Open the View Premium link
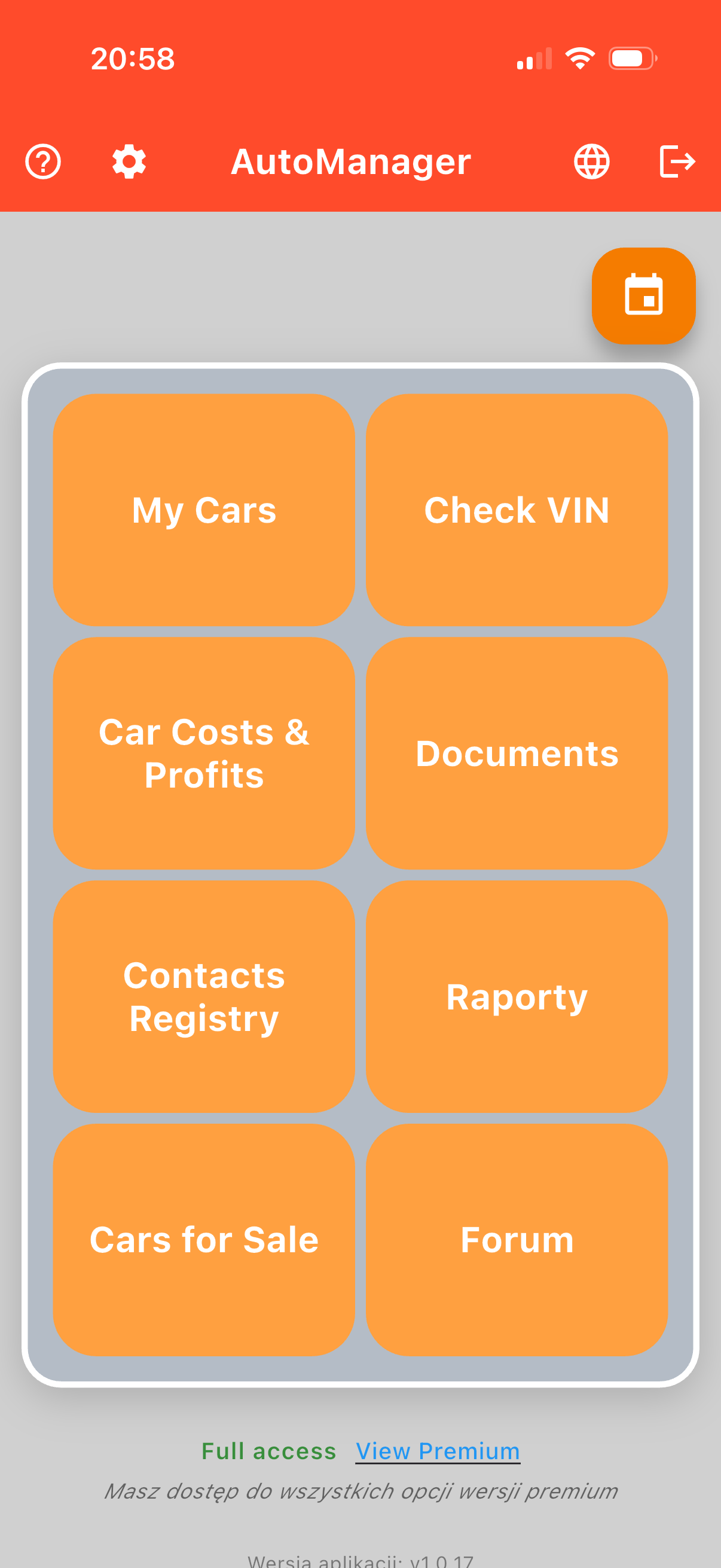The width and height of the screenshot is (721, 1568). [437, 1451]
